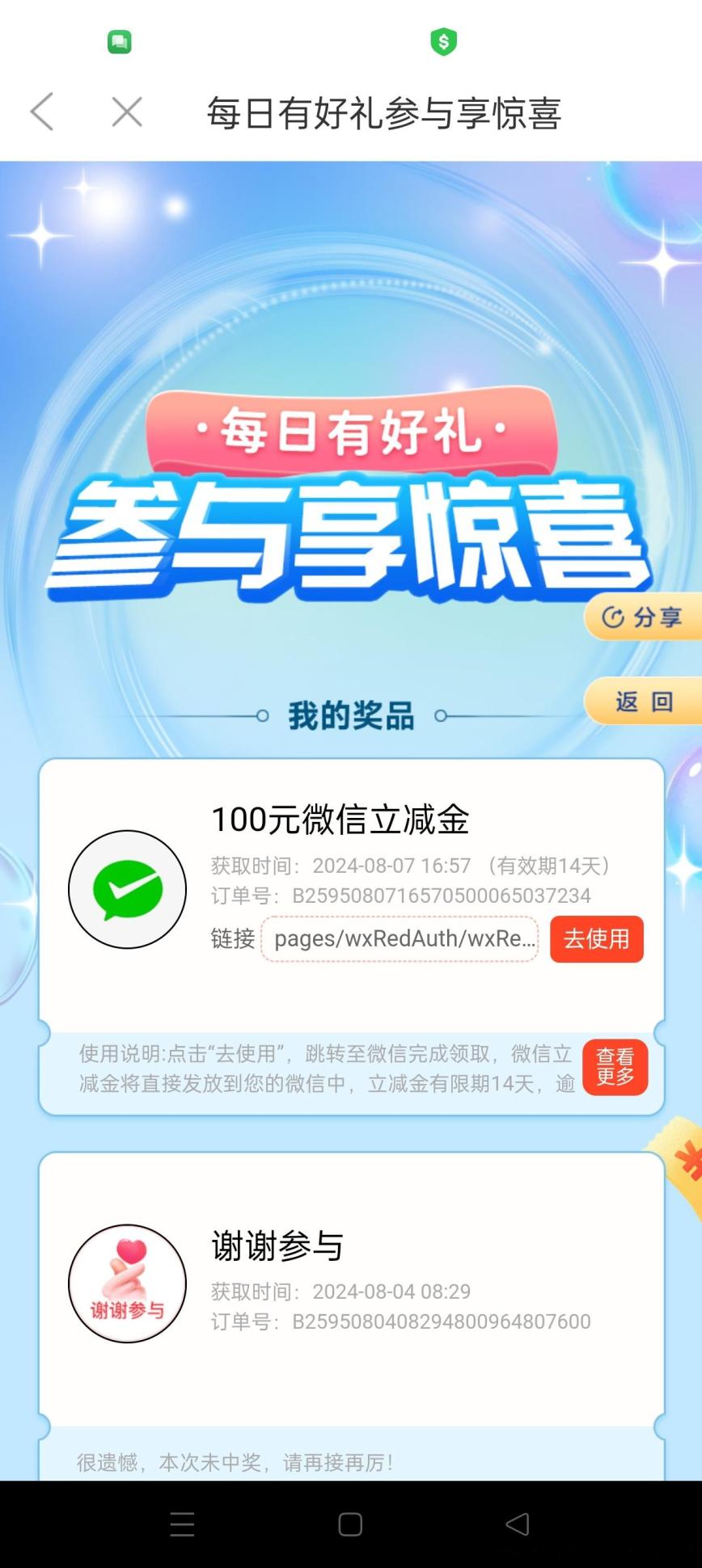702x1568 pixels.
Task: Go to the system home screen
Action: tap(350, 1524)
